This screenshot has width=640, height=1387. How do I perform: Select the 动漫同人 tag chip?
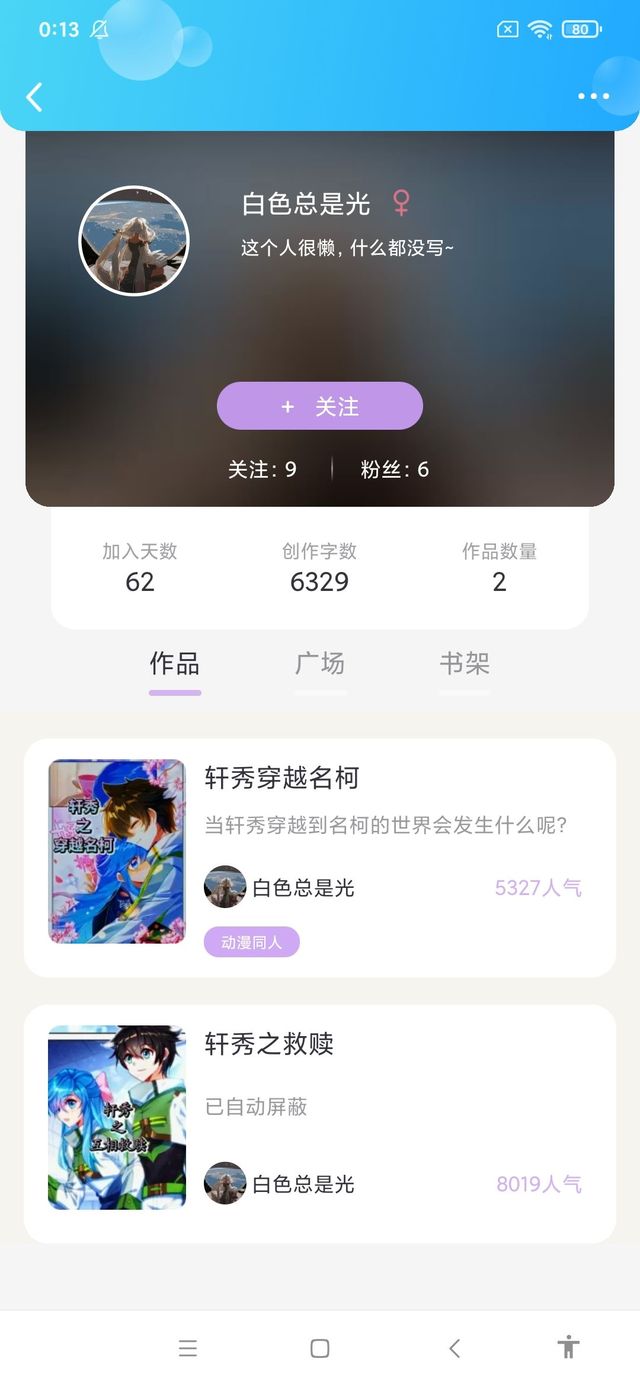[252, 942]
